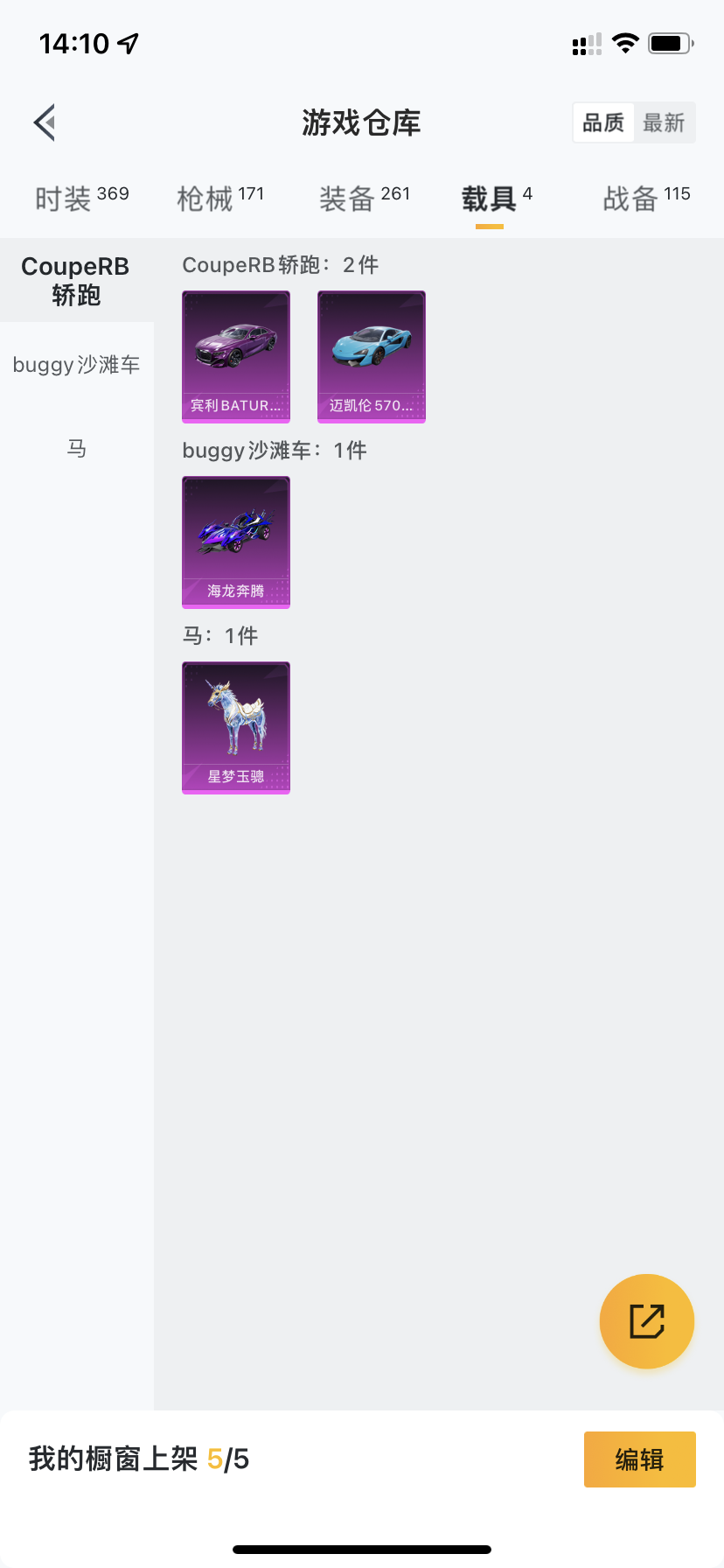The width and height of the screenshot is (724, 1568).
Task: Switch to the 时装 tab
Action: 81,199
